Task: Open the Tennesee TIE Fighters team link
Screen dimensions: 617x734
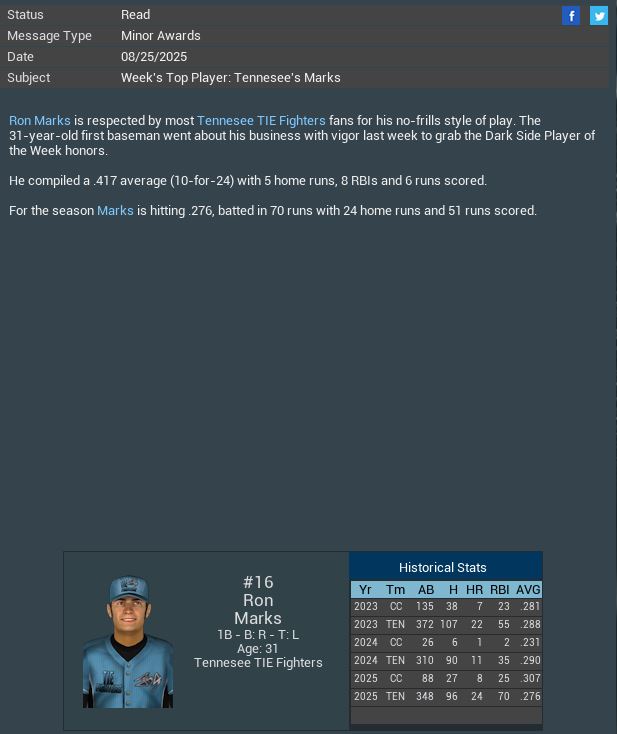Action: (261, 120)
